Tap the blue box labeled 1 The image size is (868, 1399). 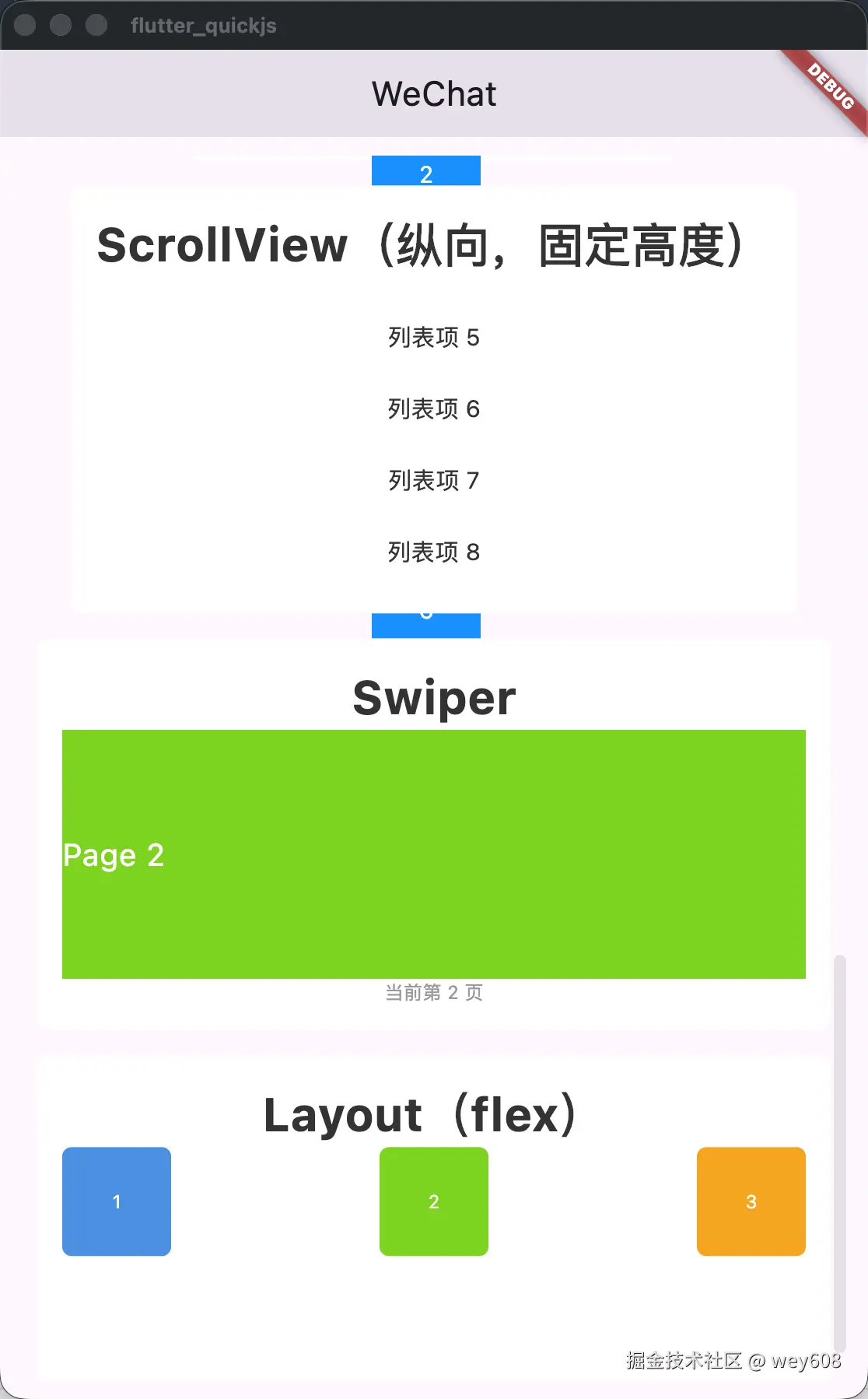[117, 1201]
